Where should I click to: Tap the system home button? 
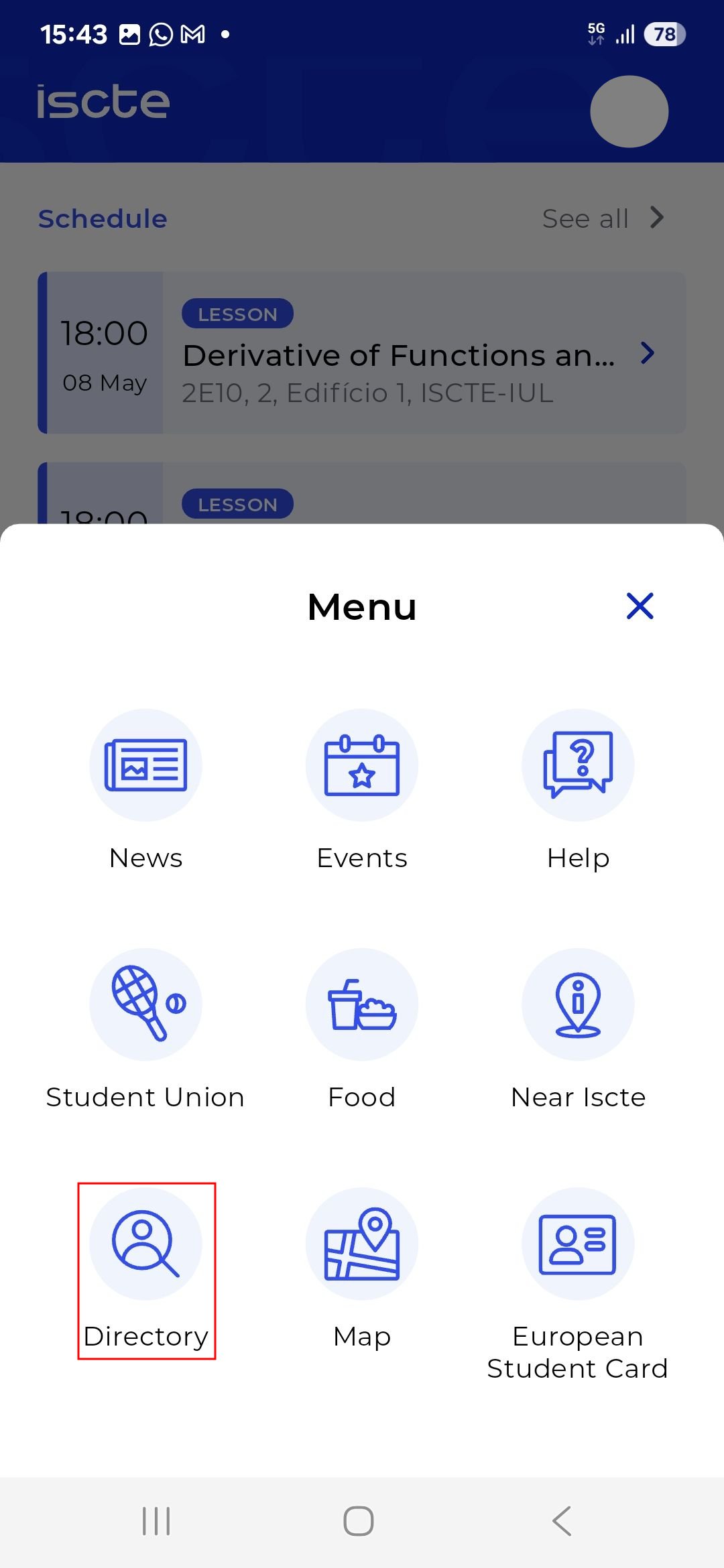click(359, 1521)
